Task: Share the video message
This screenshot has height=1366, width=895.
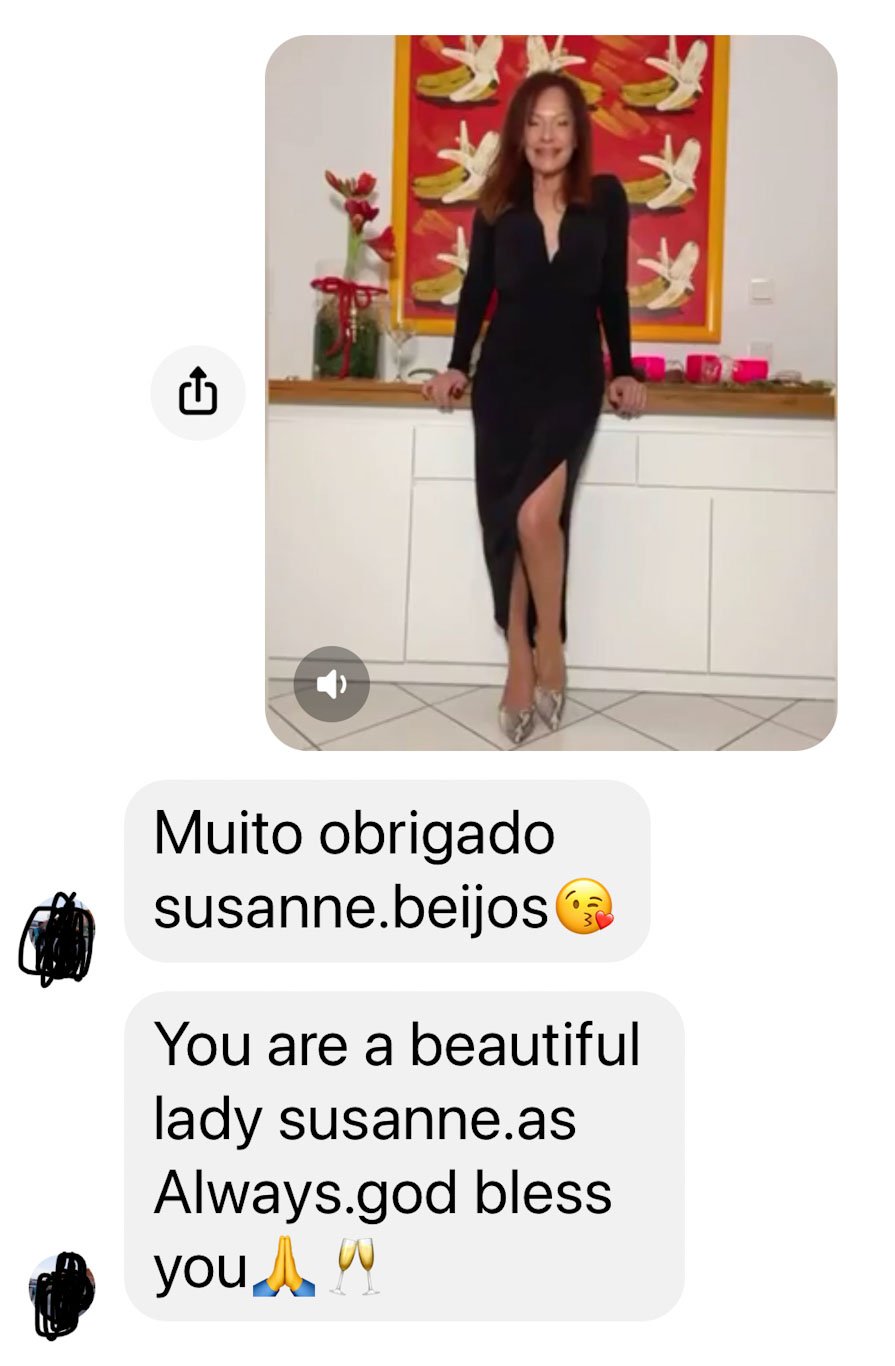Action: 198,392
